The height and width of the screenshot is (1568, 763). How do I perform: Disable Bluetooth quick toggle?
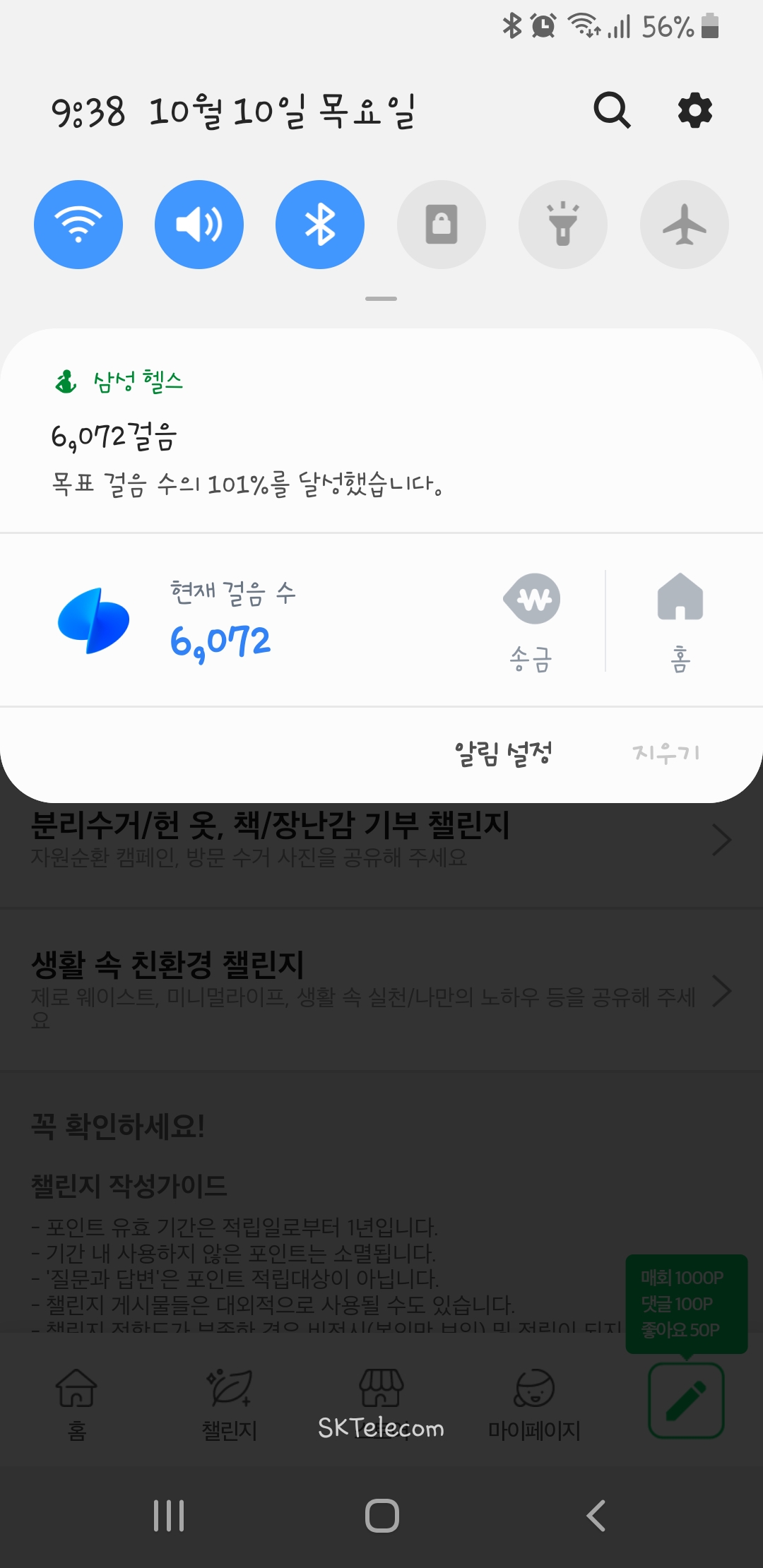click(x=320, y=225)
